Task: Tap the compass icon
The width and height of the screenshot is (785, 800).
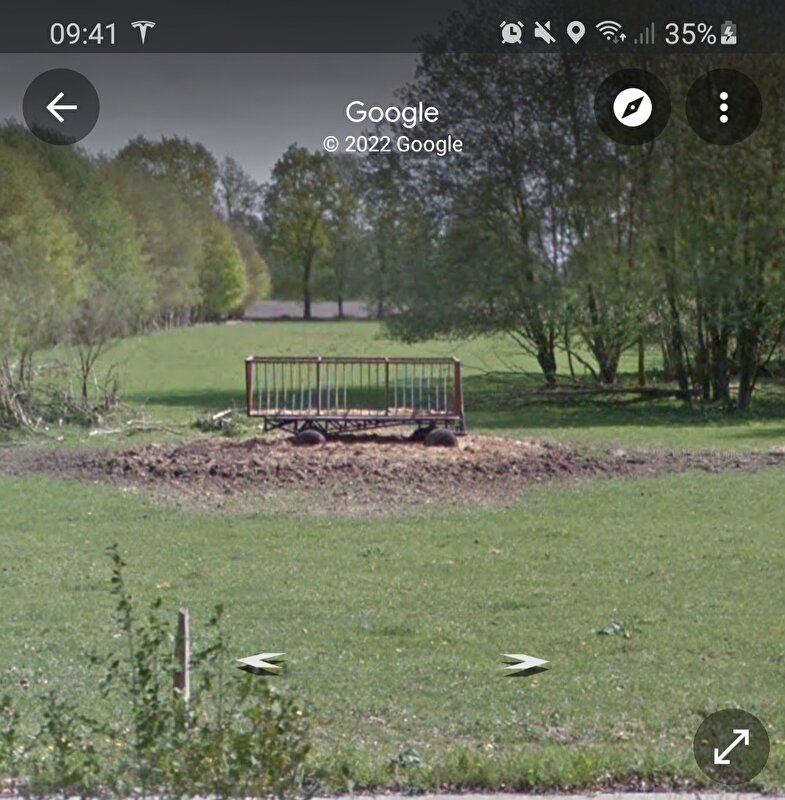Action: 632,107
